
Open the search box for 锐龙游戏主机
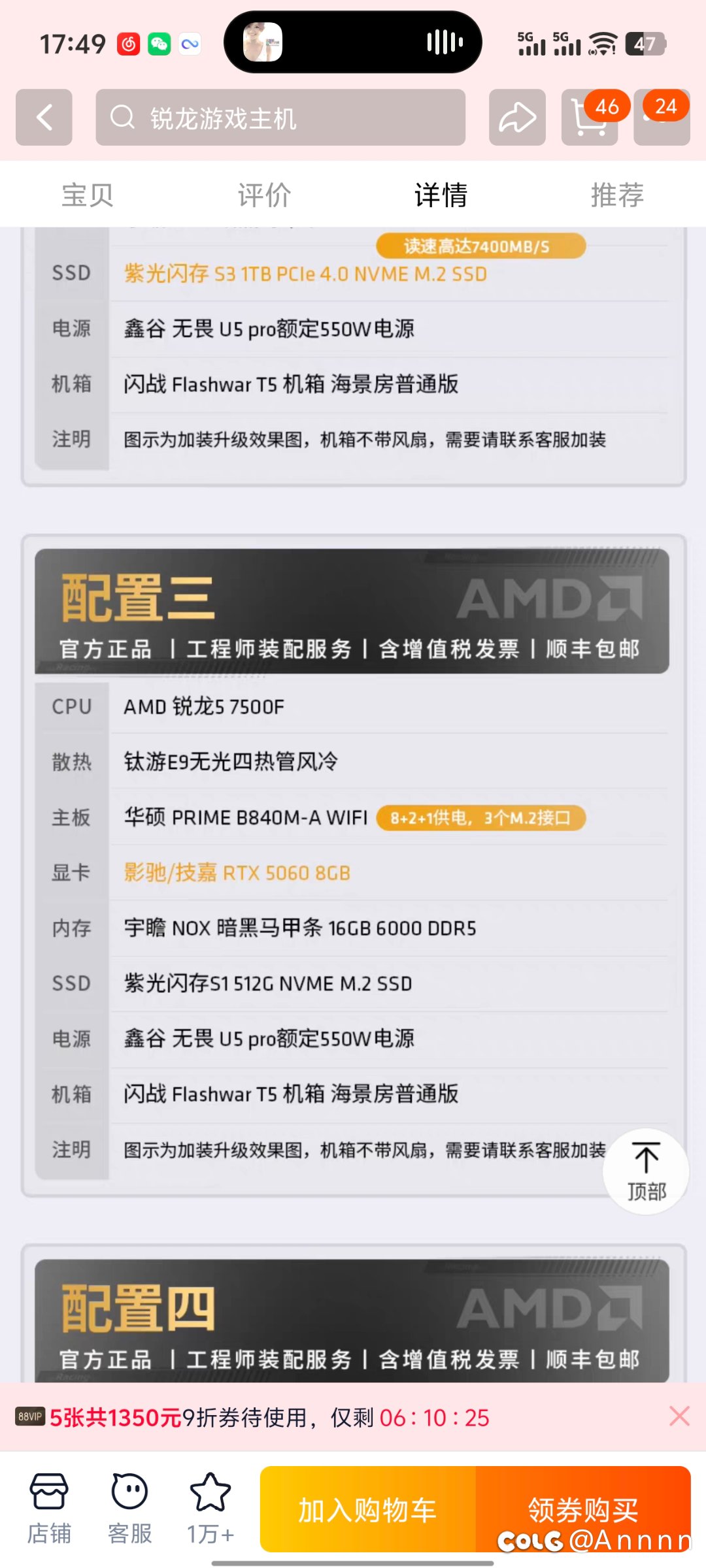tap(280, 118)
